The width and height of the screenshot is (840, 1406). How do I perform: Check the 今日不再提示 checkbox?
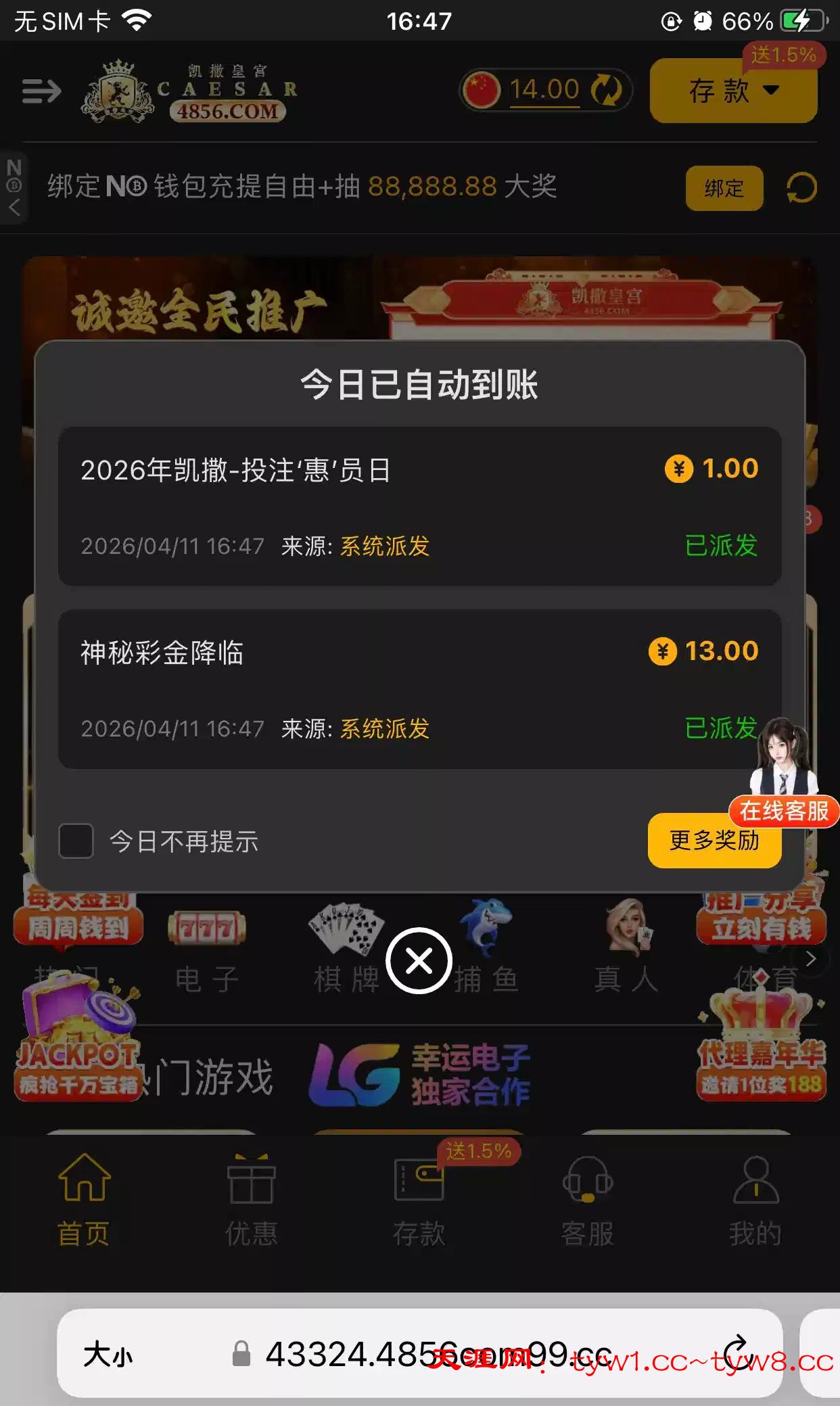(76, 841)
